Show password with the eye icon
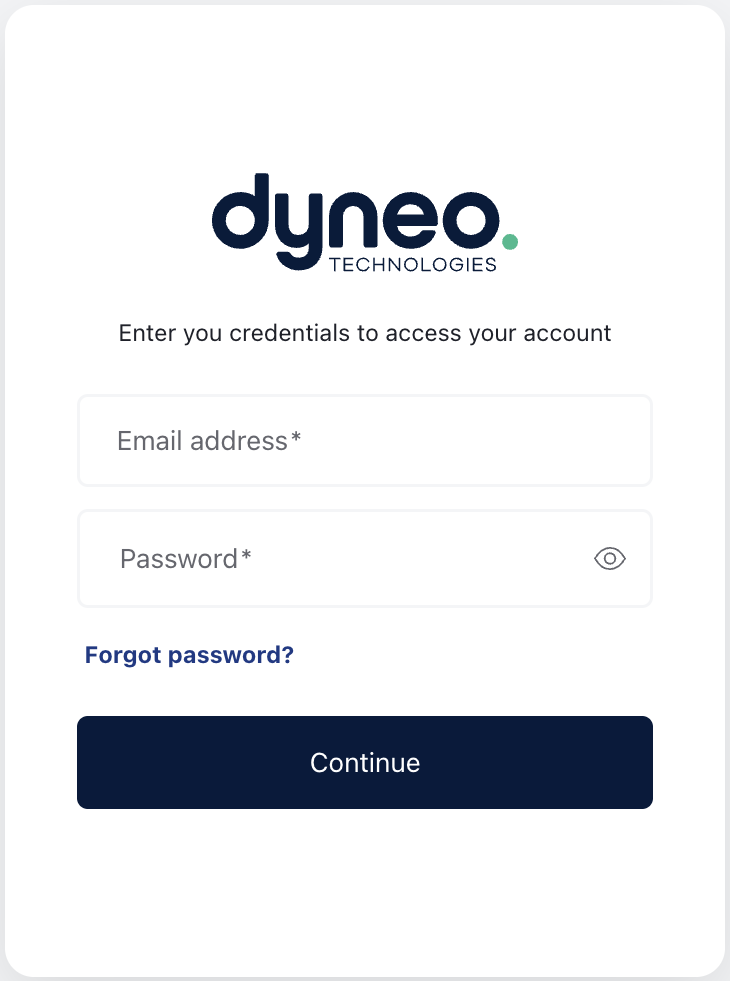 pyautogui.click(x=609, y=559)
